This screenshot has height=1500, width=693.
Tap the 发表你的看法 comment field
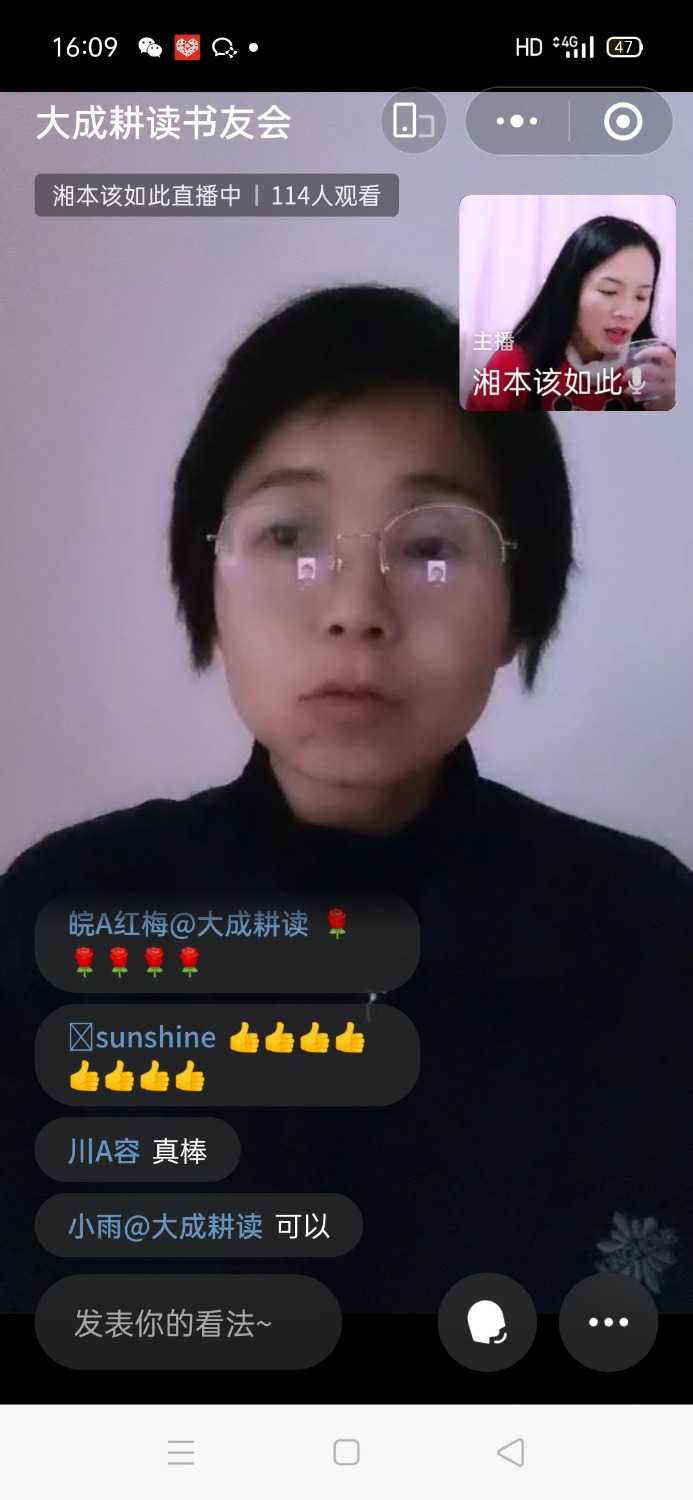click(188, 1323)
